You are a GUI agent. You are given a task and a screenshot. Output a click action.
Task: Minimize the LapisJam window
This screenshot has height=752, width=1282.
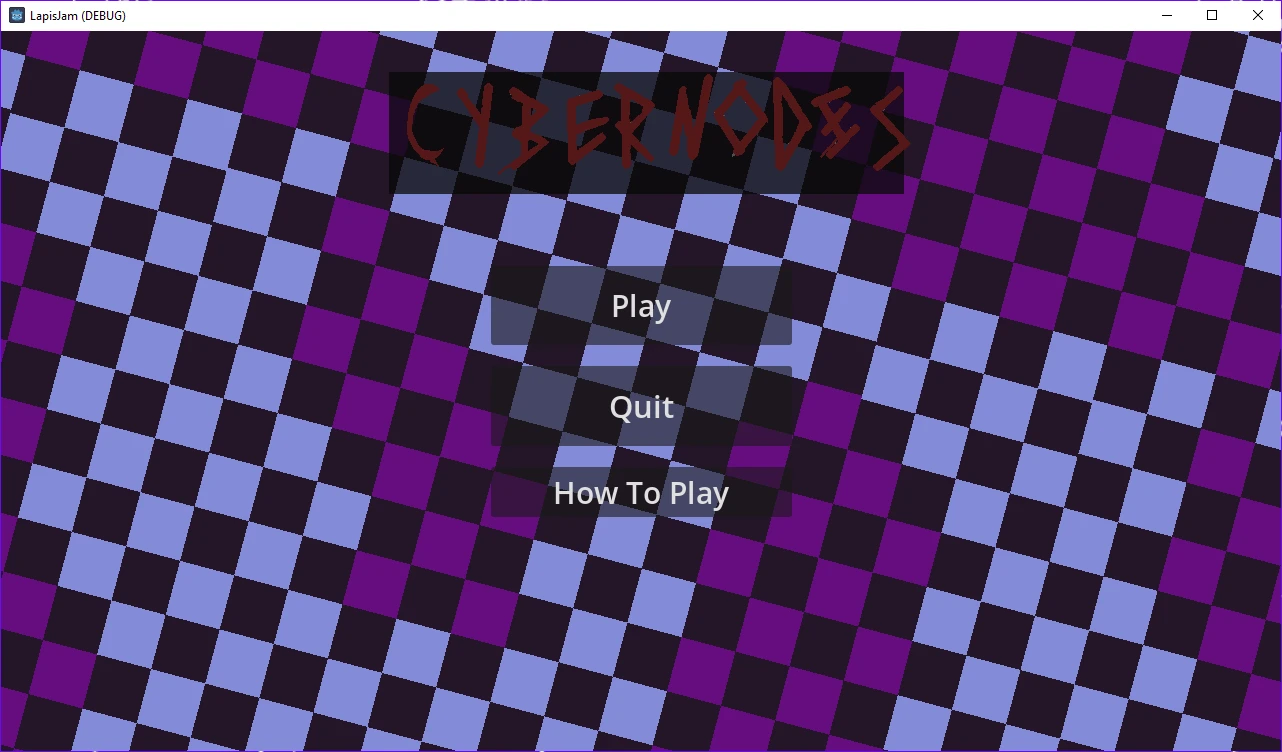[1166, 15]
